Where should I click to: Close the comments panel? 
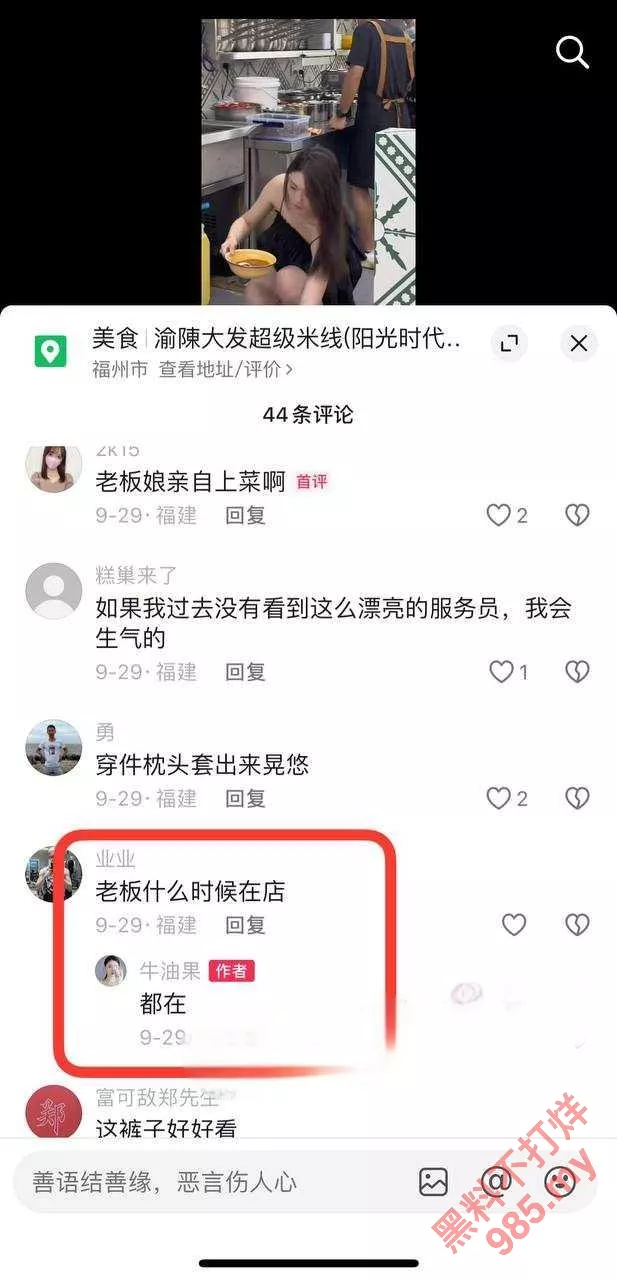coord(578,344)
